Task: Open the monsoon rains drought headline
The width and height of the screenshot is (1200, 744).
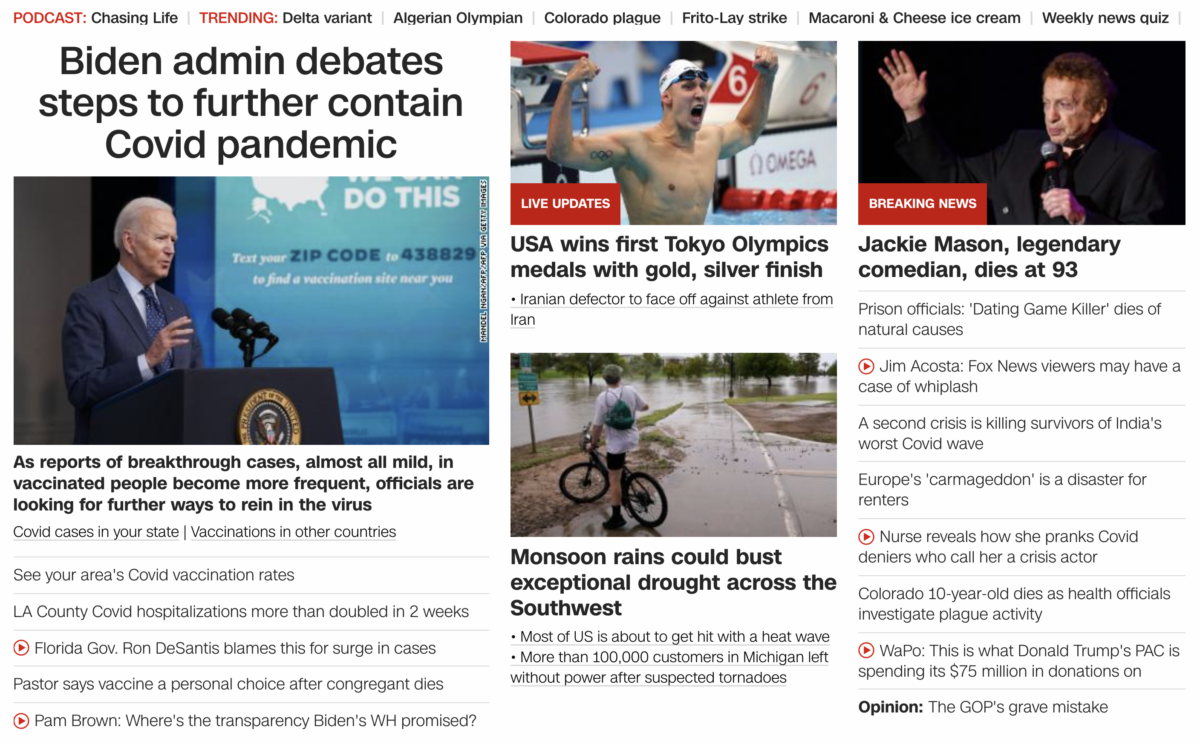Action: tap(673, 582)
